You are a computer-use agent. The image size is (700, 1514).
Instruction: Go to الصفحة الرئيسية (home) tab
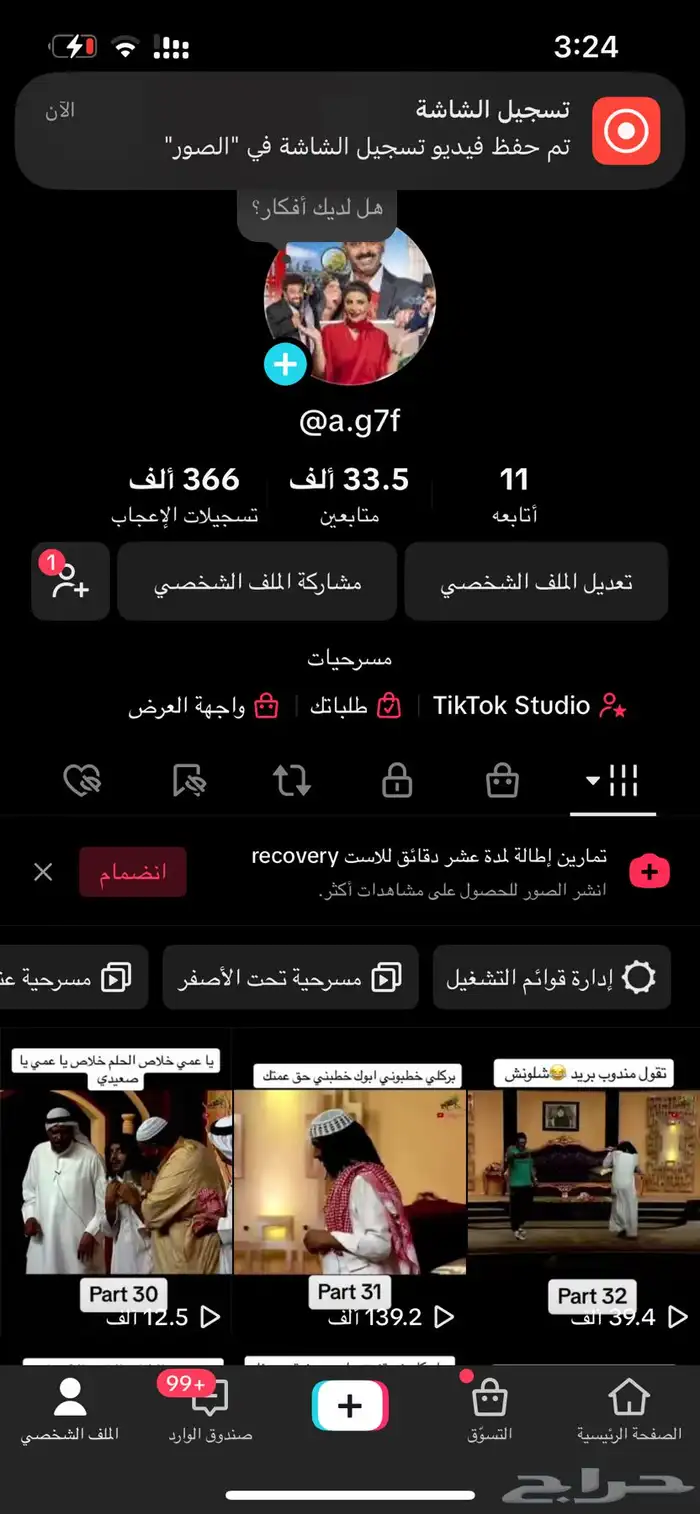[x=628, y=1410]
